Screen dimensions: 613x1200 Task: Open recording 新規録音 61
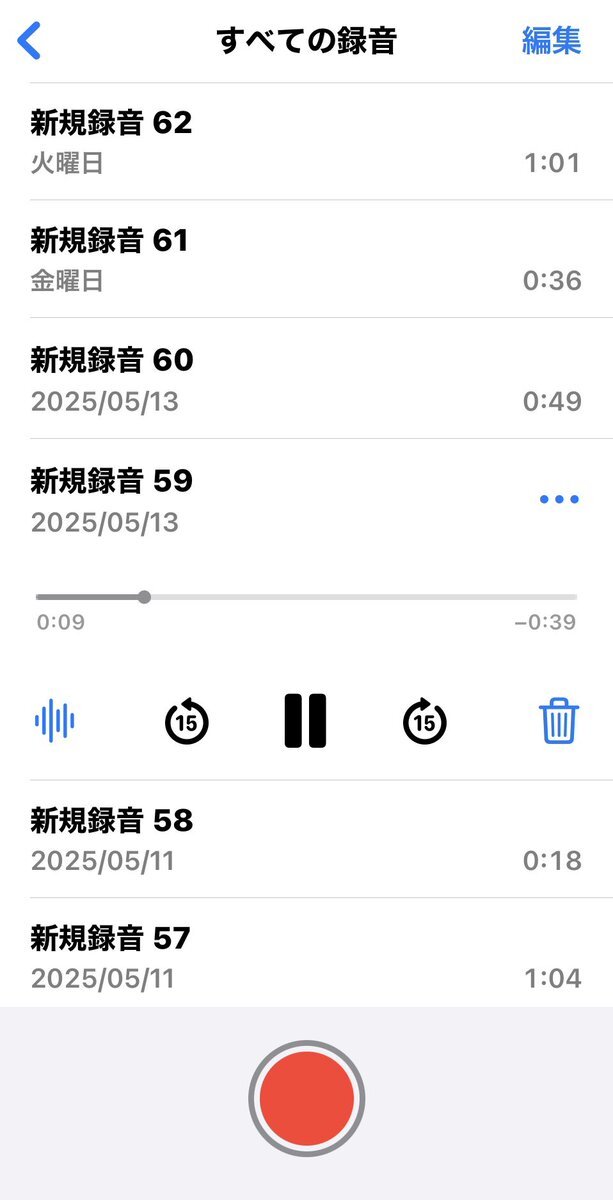click(x=306, y=259)
